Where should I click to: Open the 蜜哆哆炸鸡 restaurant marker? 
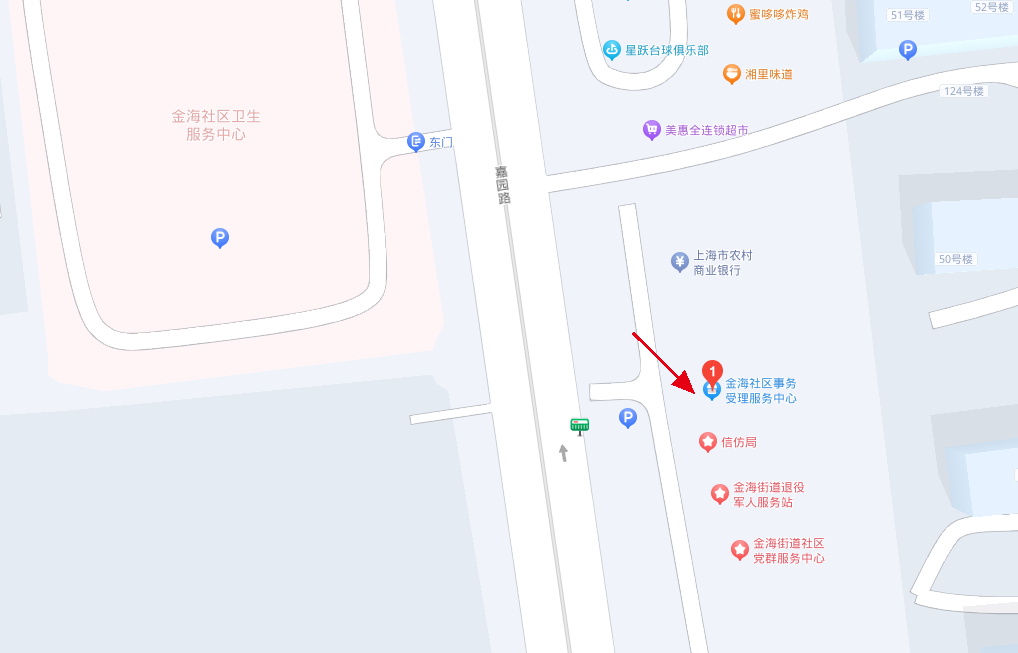coord(736,14)
